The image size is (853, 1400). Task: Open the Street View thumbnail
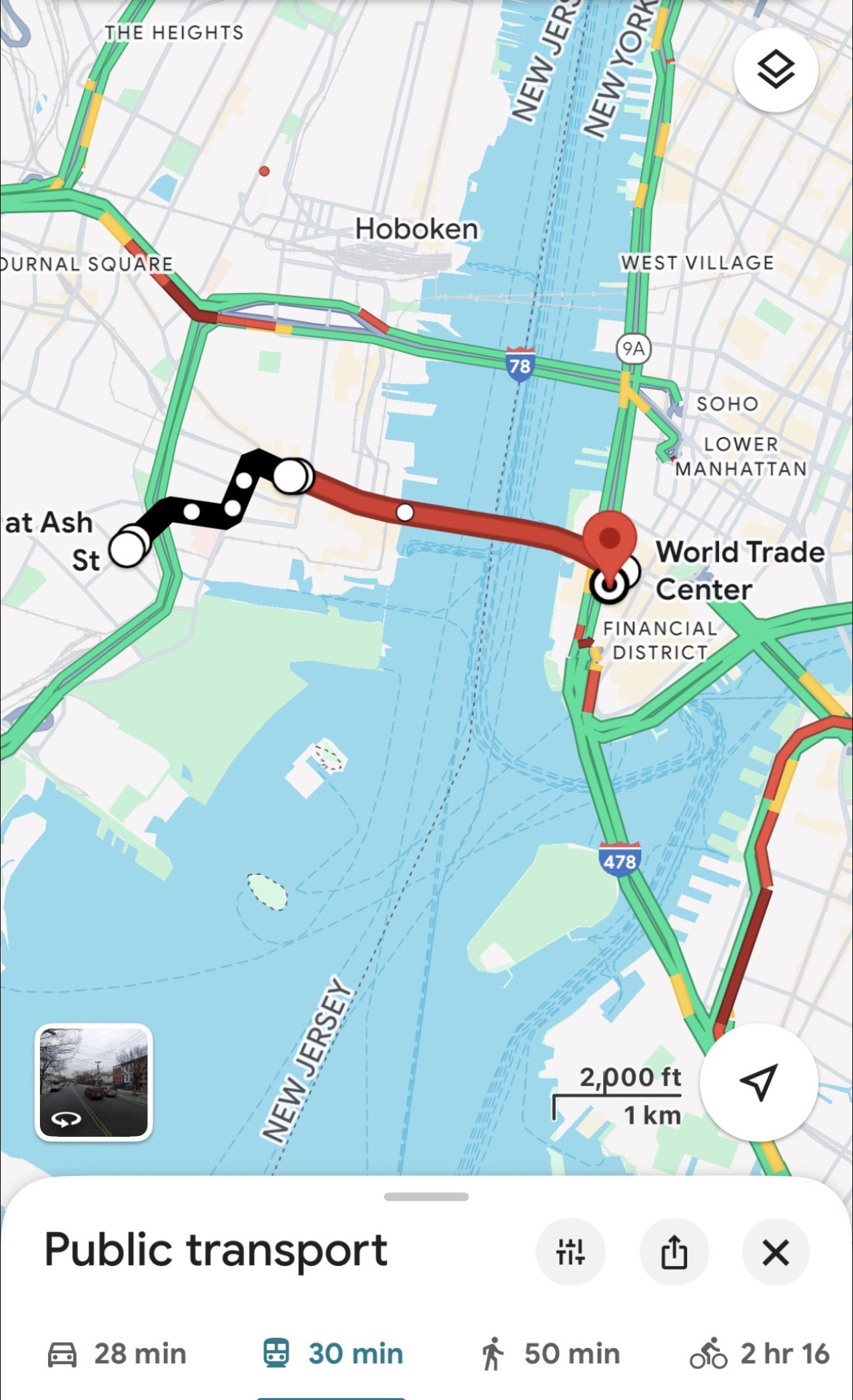point(94,1081)
